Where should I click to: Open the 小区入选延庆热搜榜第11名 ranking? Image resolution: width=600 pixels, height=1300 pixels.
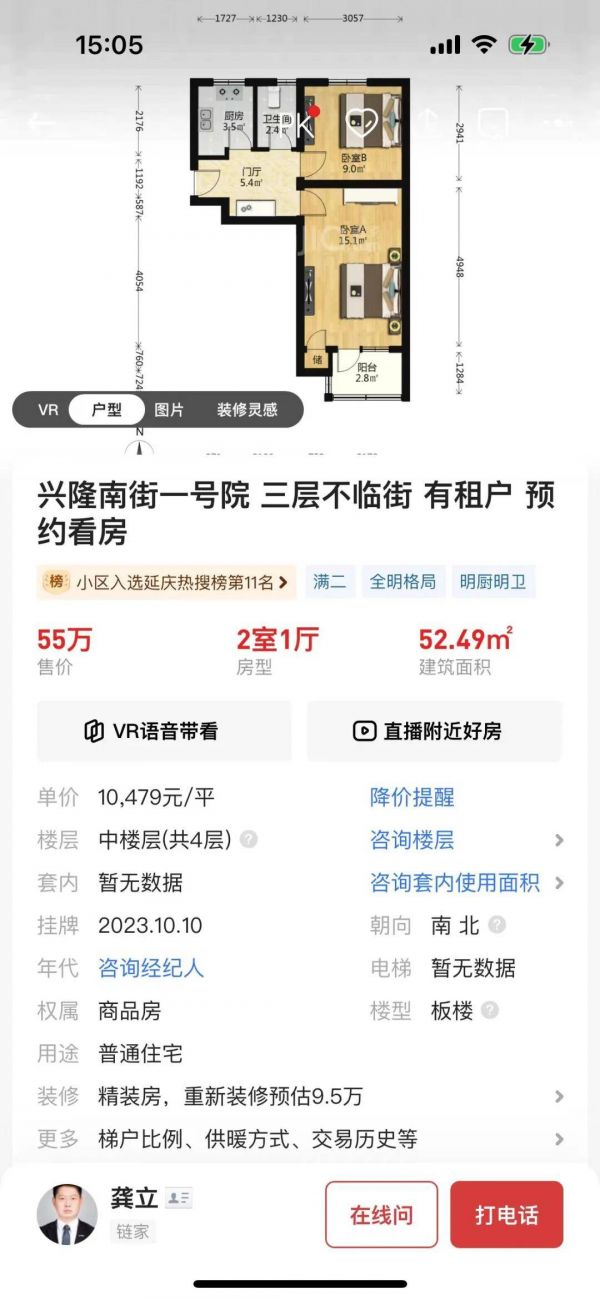[167, 582]
